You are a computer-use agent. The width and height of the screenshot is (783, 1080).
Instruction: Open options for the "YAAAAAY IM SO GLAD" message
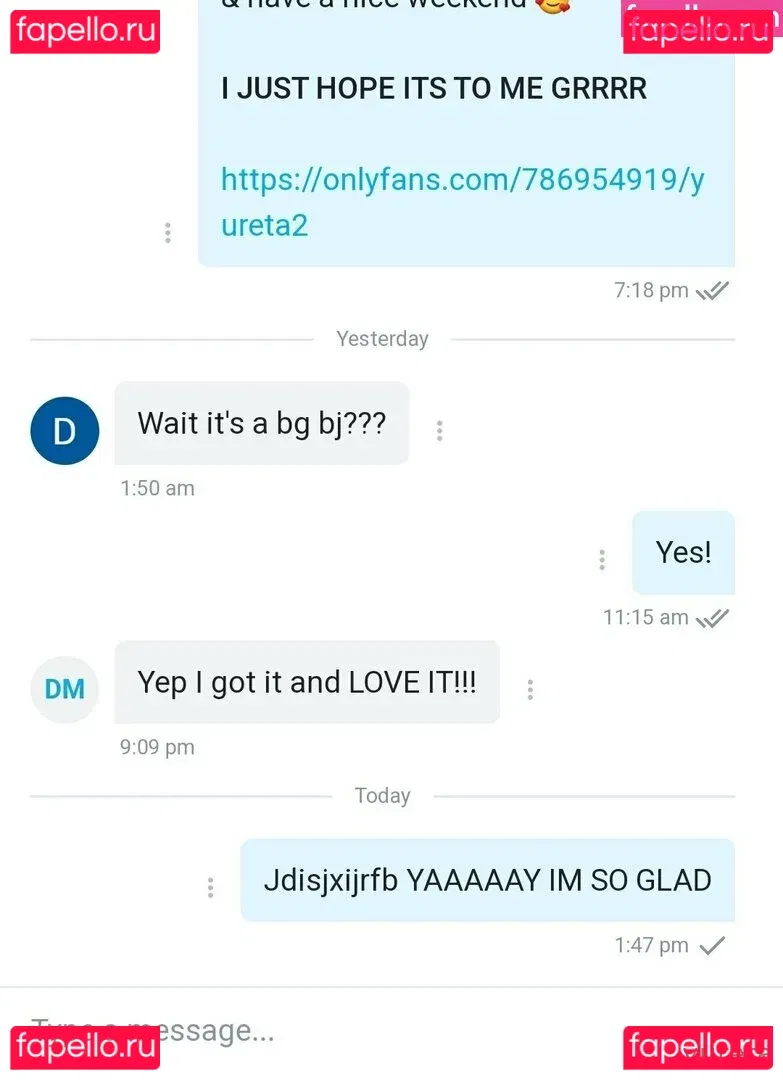click(x=210, y=887)
